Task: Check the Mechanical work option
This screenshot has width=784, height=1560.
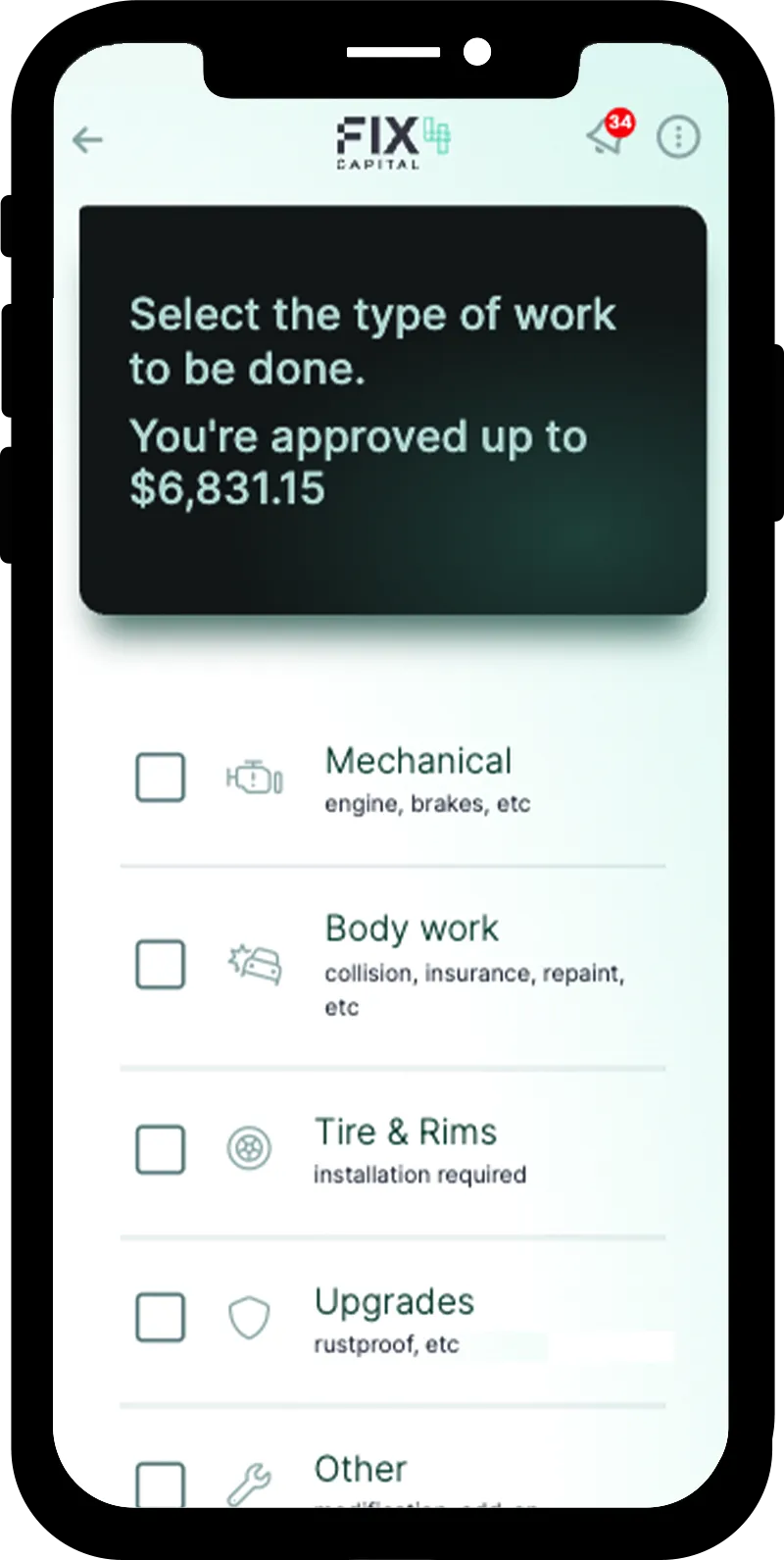Action: (160, 778)
